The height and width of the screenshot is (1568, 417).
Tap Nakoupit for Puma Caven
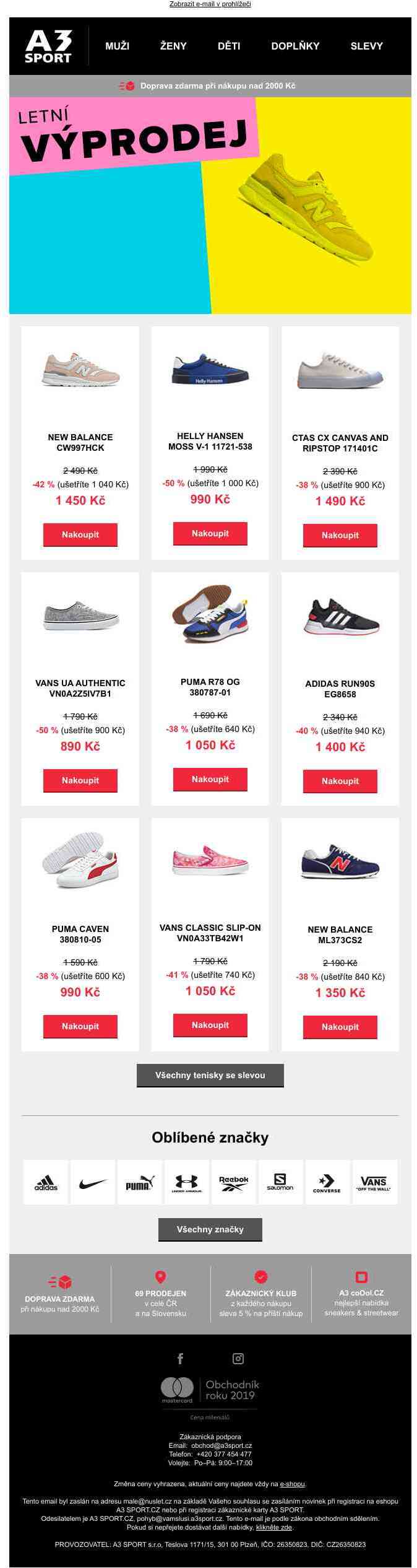[80, 1026]
